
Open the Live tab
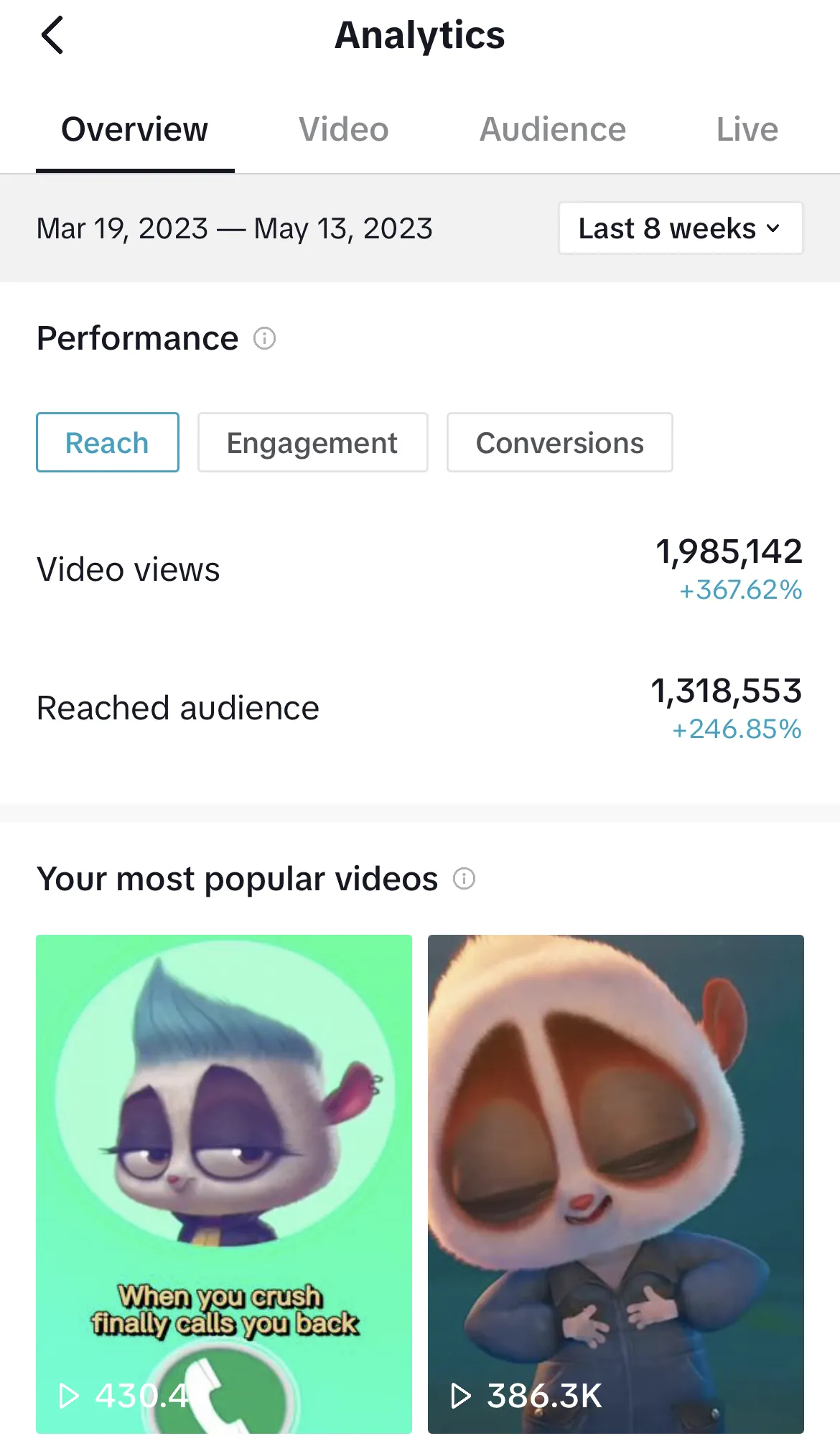tap(747, 130)
